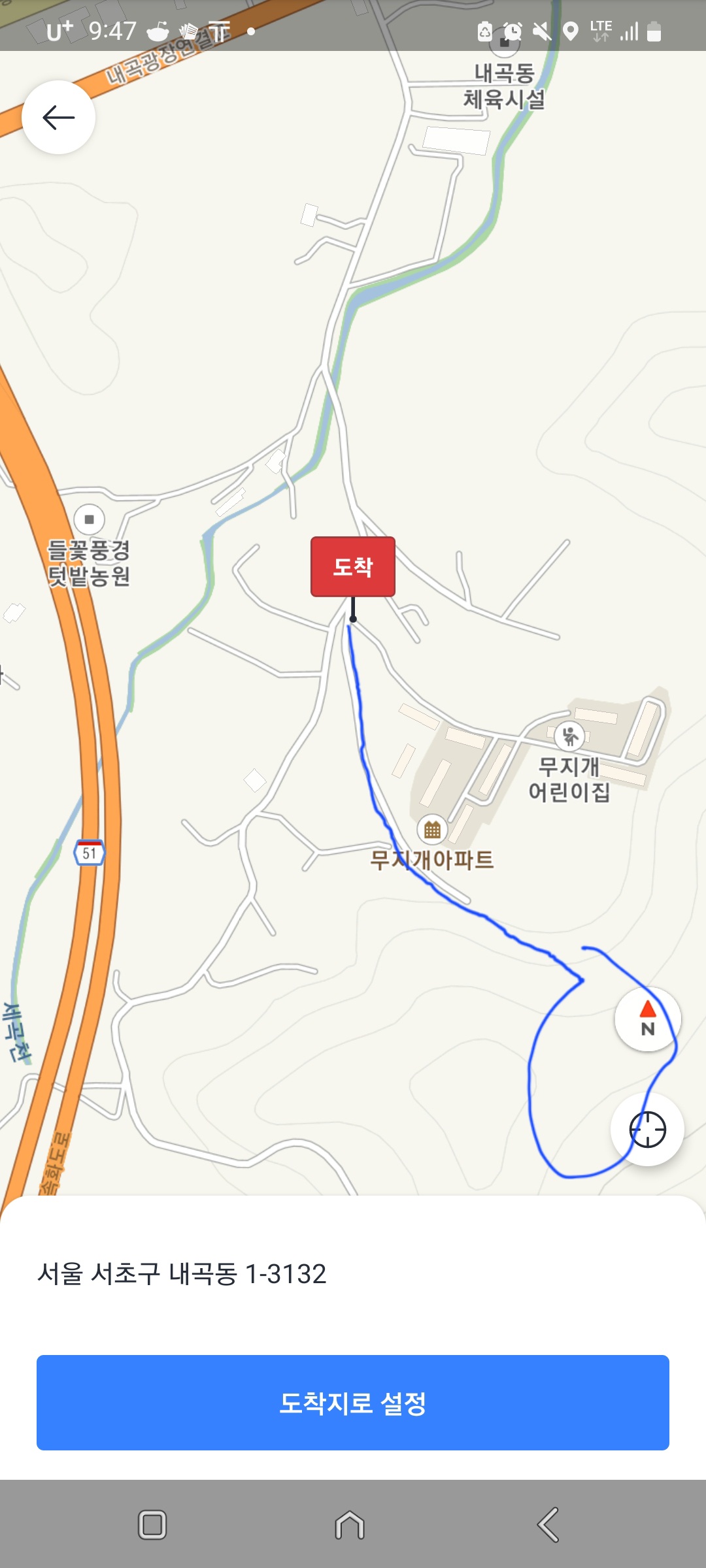Image resolution: width=706 pixels, height=1568 pixels.
Task: Go back using the arrow button
Action: pos(59,118)
